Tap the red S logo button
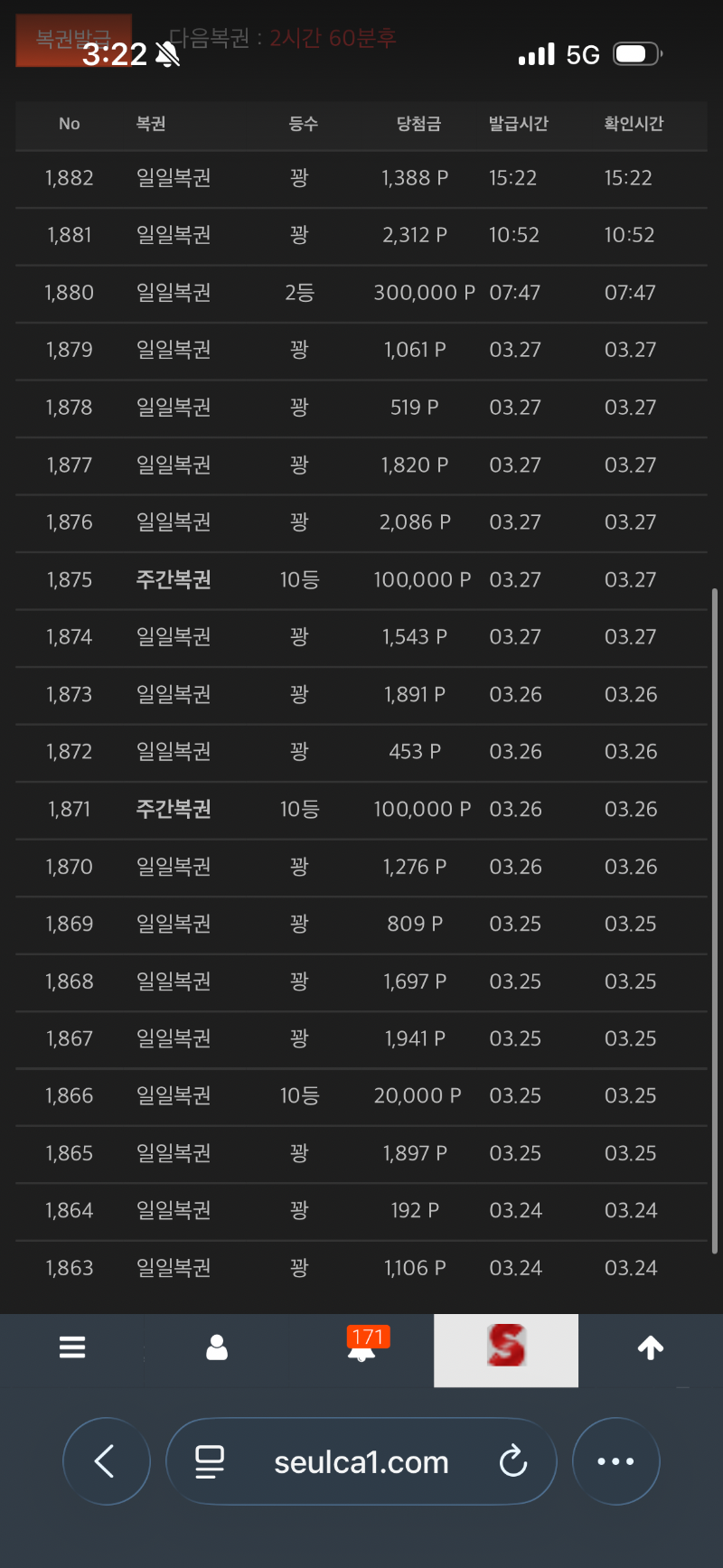The image size is (723, 1568). (506, 1347)
